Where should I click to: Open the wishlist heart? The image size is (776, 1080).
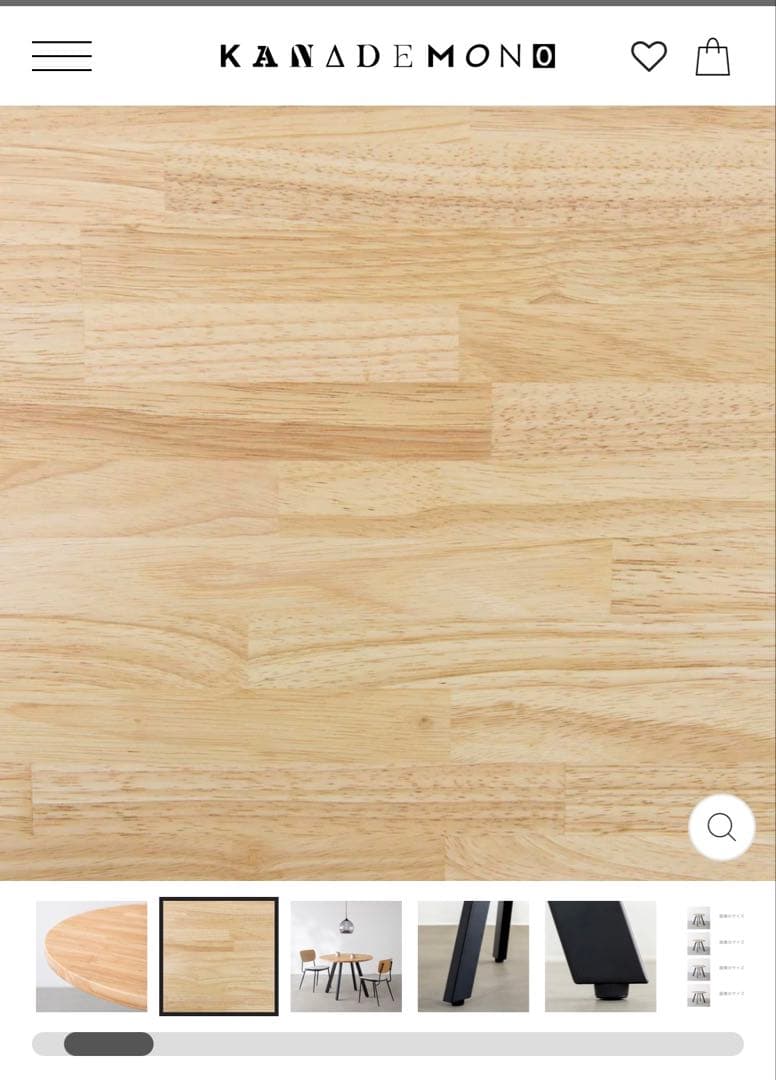[x=648, y=56]
